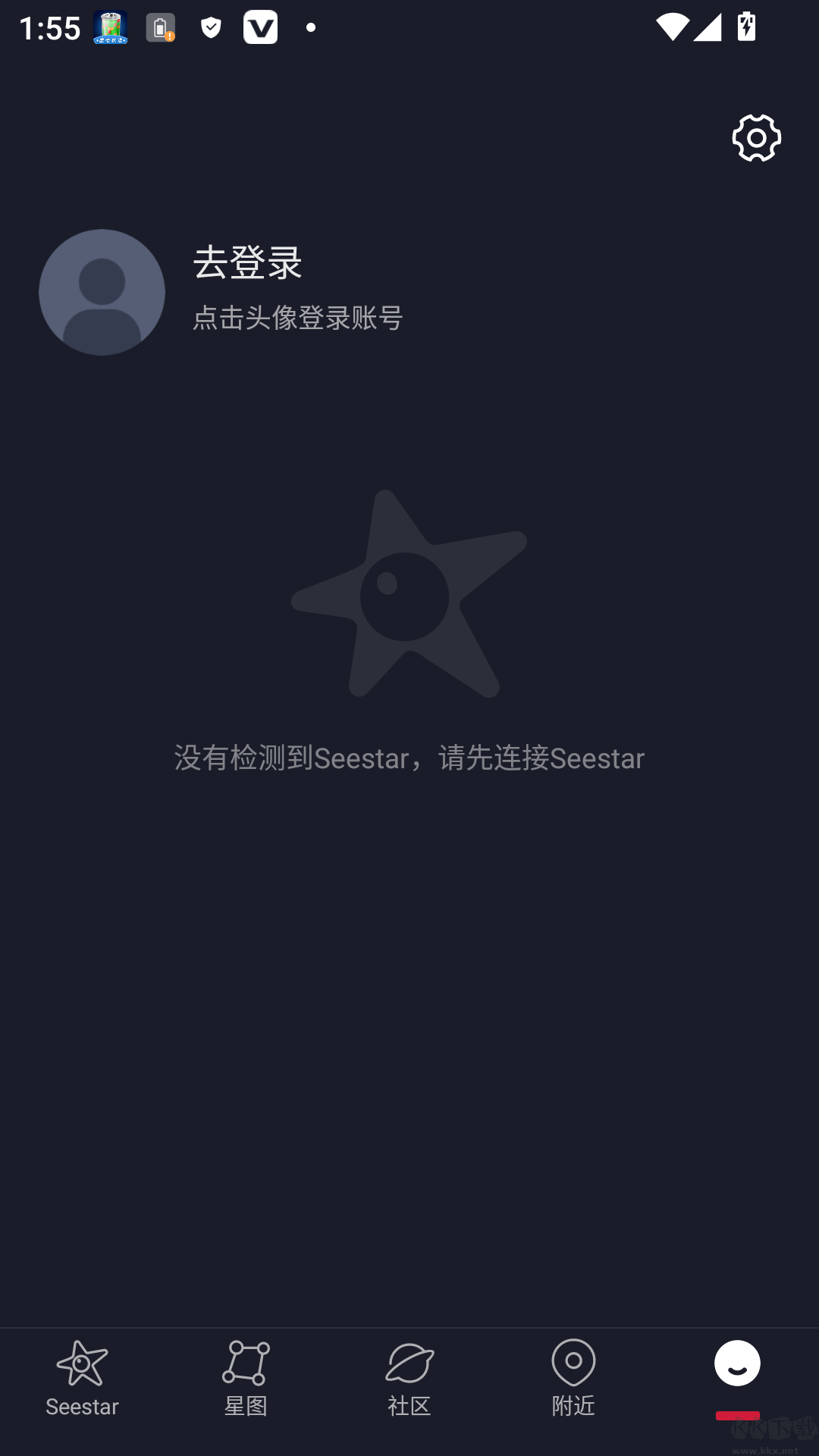Select the 星图 star map icon
Image resolution: width=819 pixels, height=1456 pixels.
click(246, 1361)
